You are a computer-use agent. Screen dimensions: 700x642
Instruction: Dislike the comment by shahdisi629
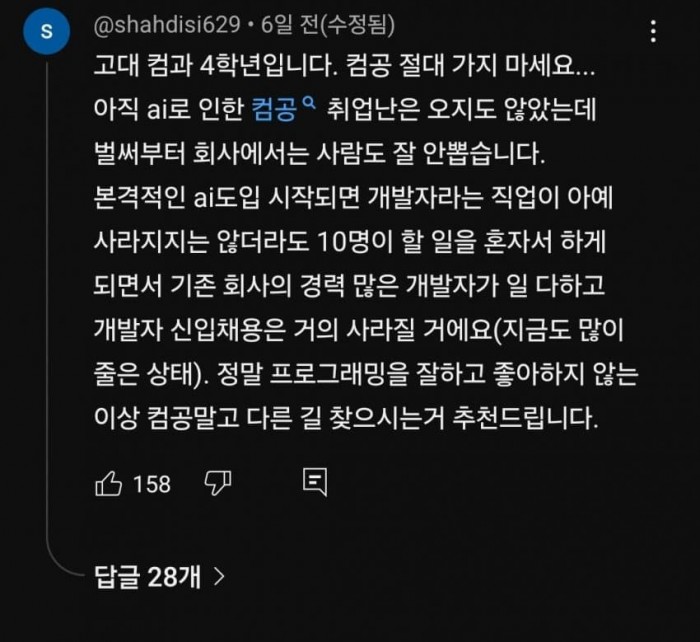217,484
